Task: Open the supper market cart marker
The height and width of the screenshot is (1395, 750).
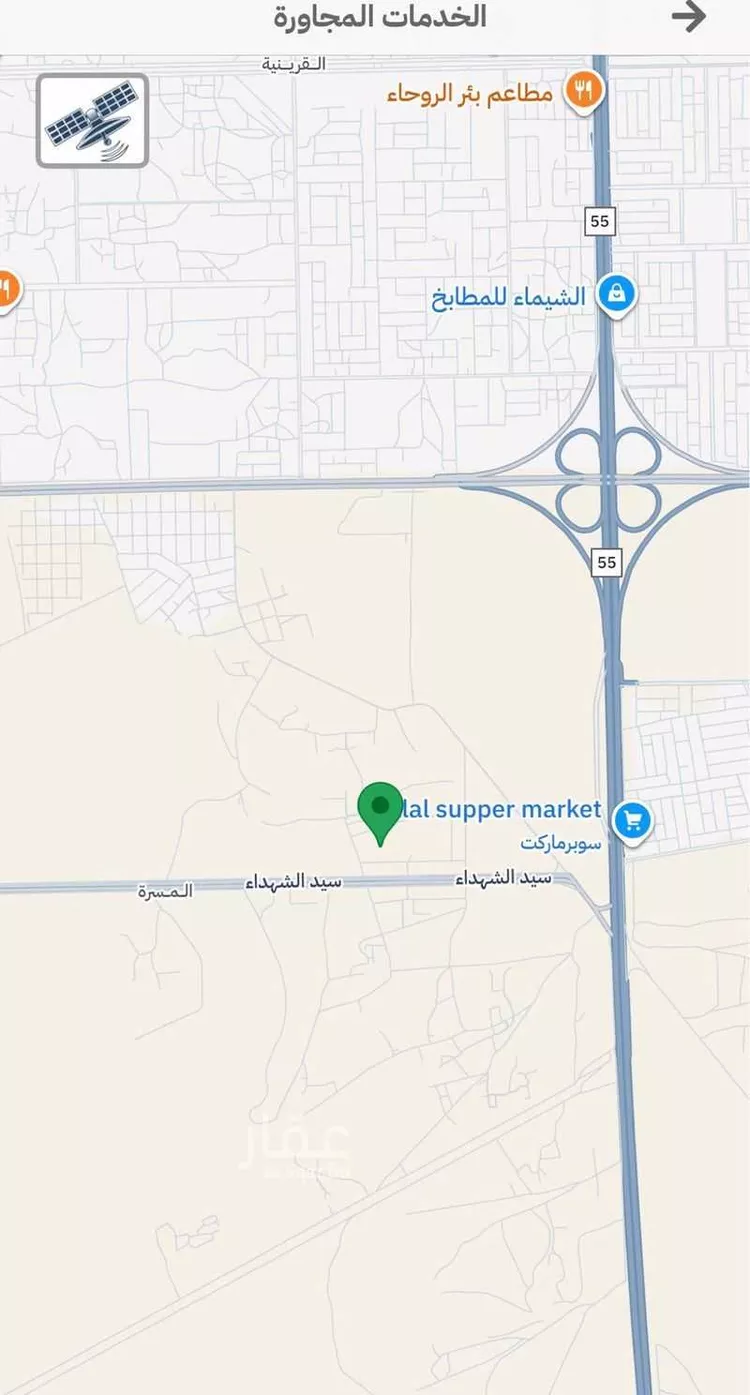Action: click(x=632, y=823)
